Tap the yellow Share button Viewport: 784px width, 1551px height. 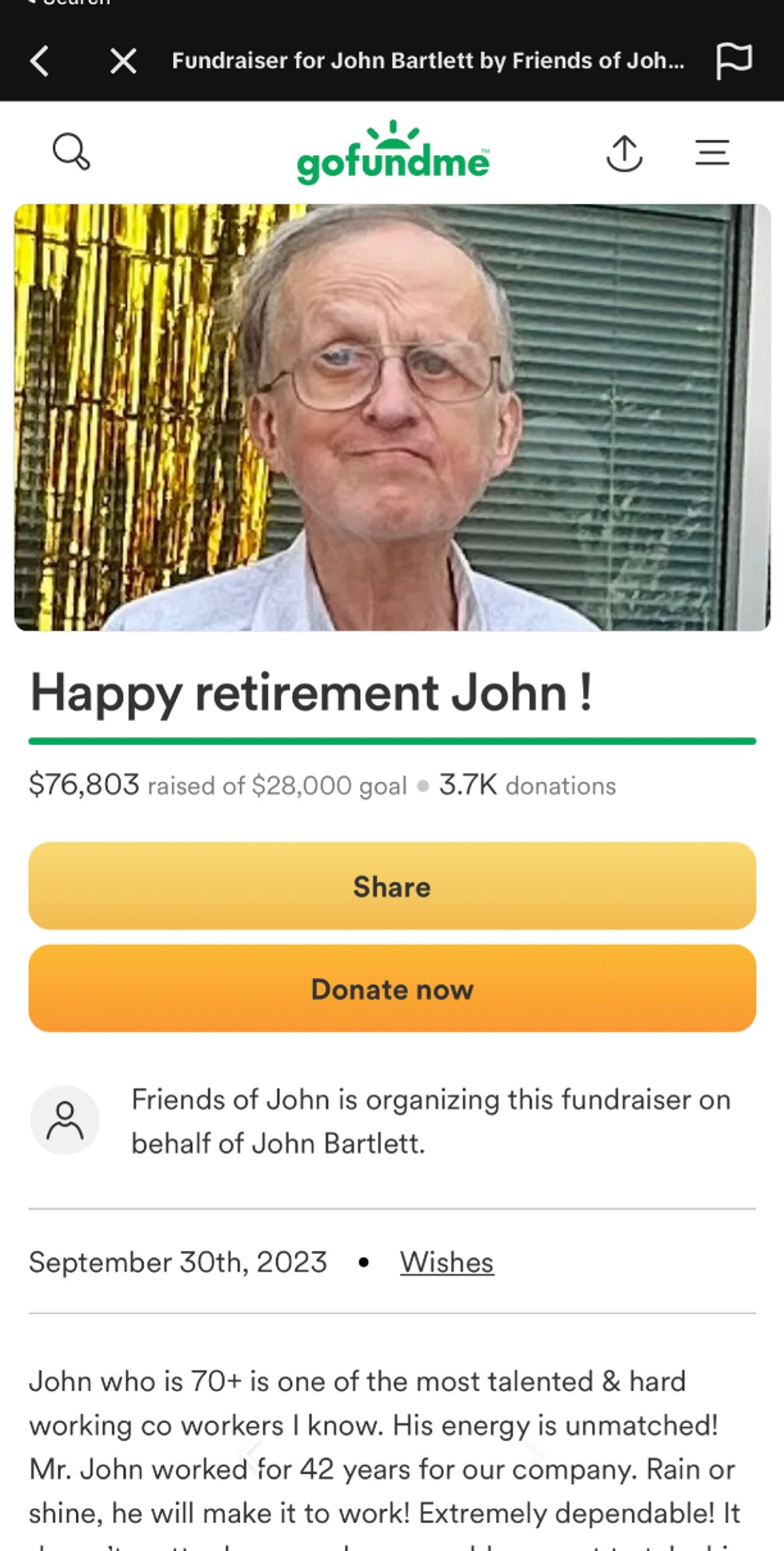click(392, 886)
